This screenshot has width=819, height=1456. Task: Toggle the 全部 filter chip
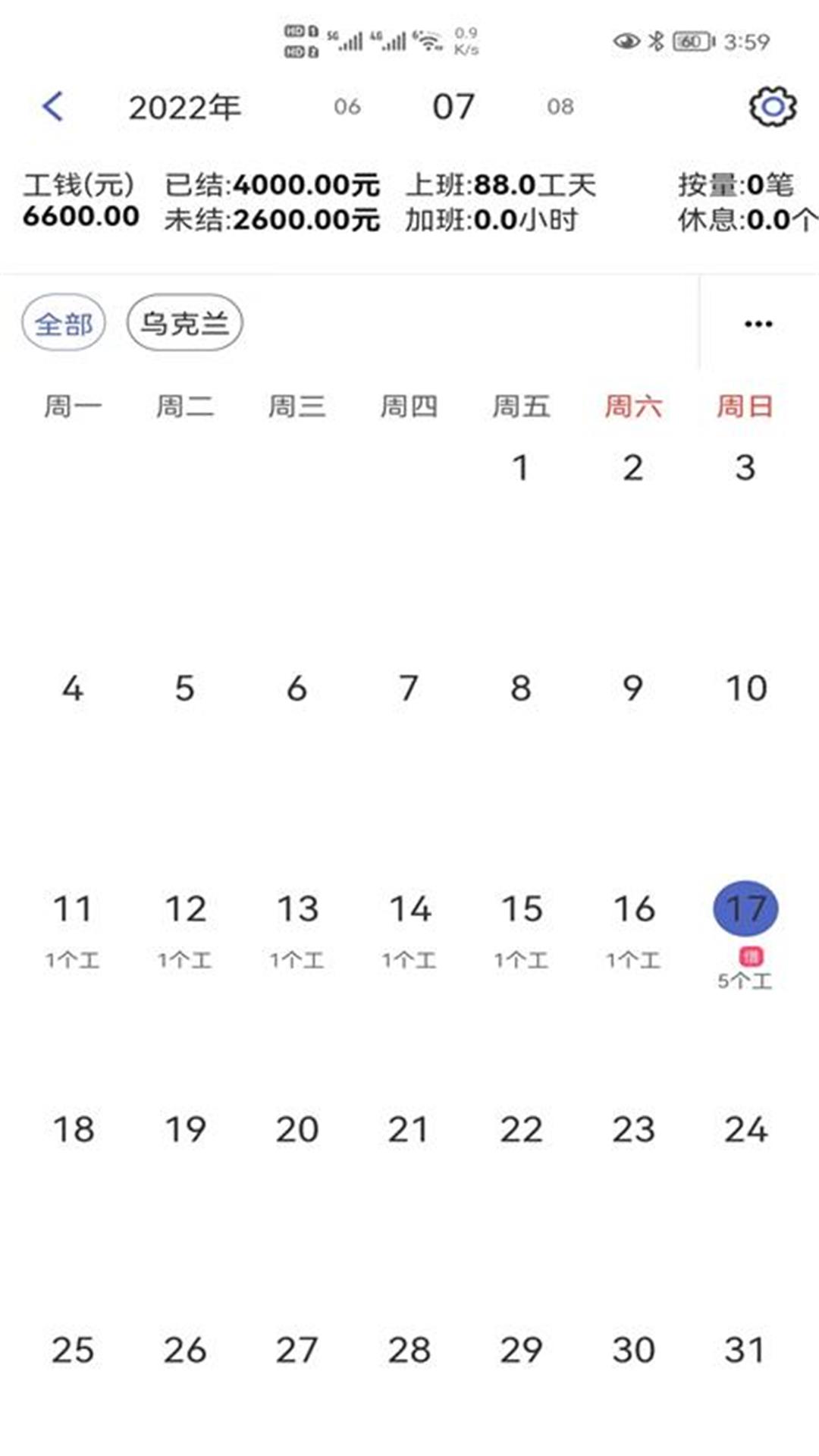click(x=64, y=323)
